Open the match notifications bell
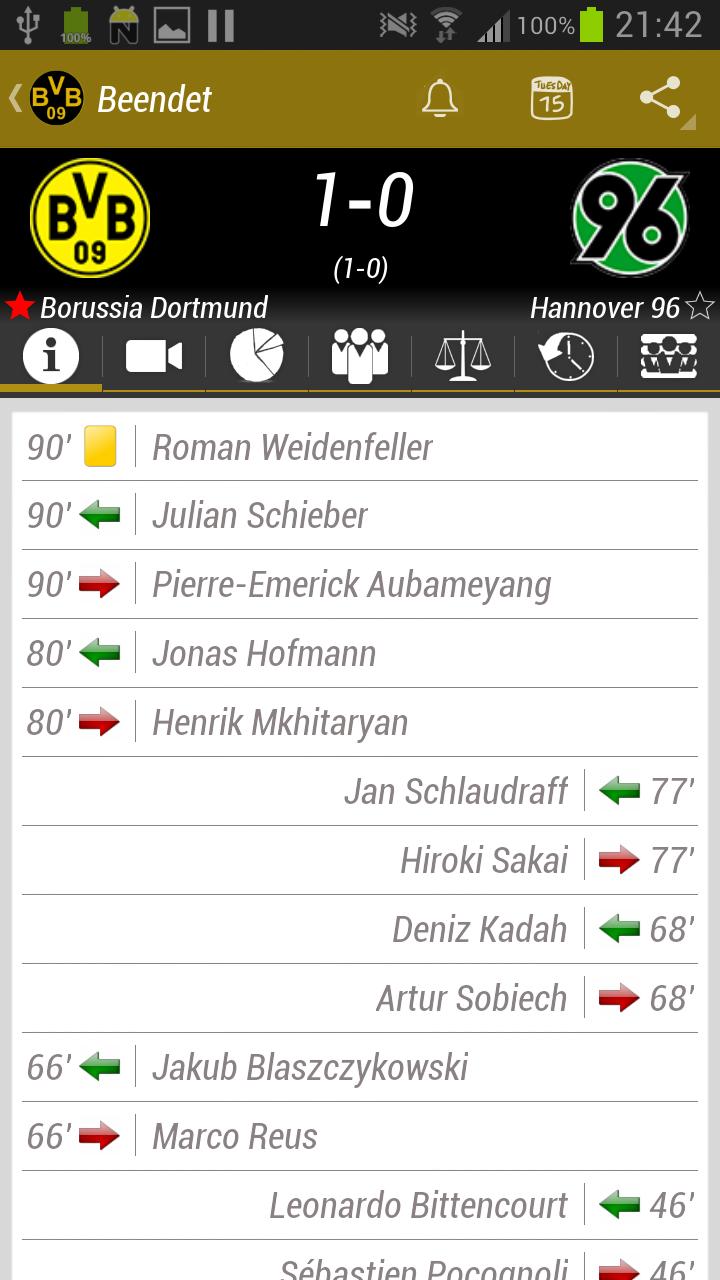The height and width of the screenshot is (1280, 720). (439, 98)
